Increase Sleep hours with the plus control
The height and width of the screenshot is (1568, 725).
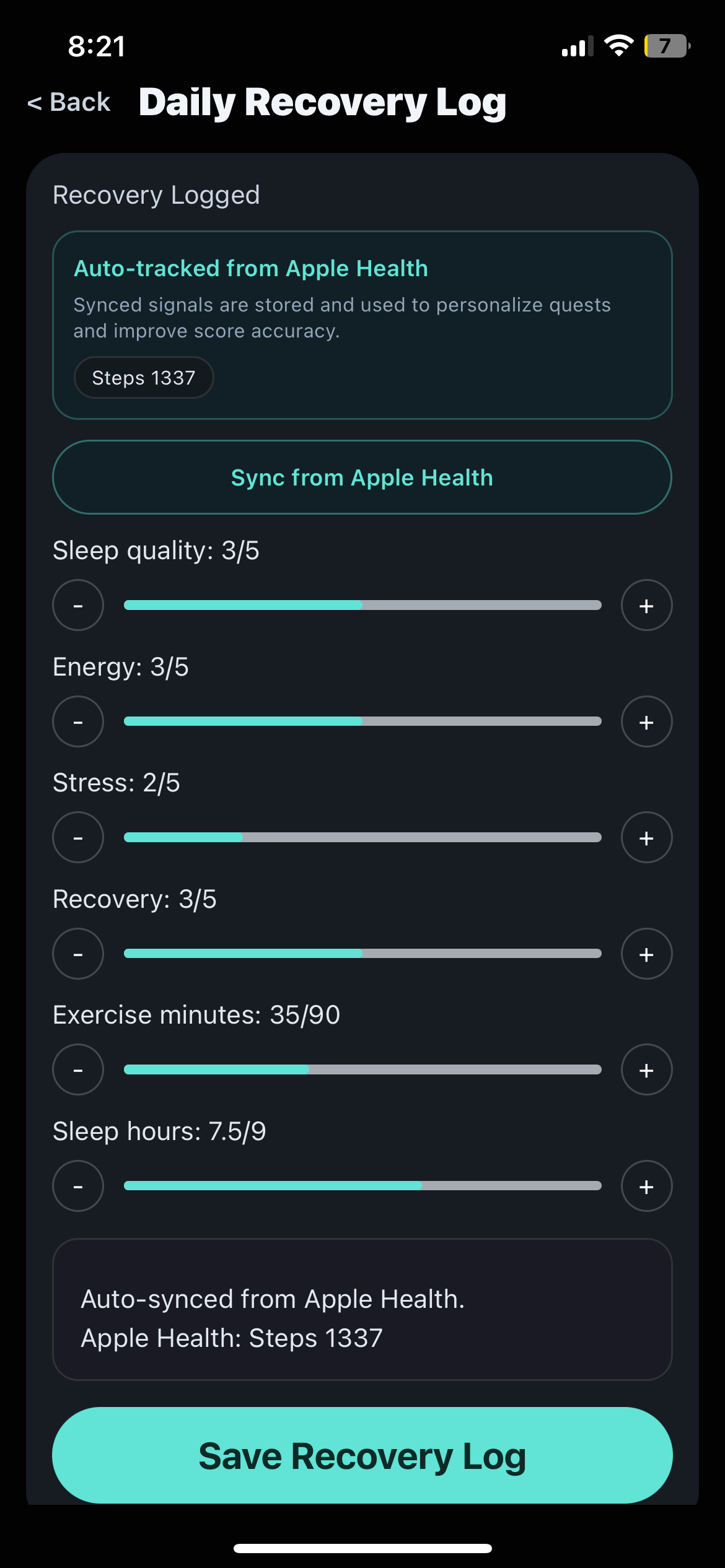[646, 1186]
